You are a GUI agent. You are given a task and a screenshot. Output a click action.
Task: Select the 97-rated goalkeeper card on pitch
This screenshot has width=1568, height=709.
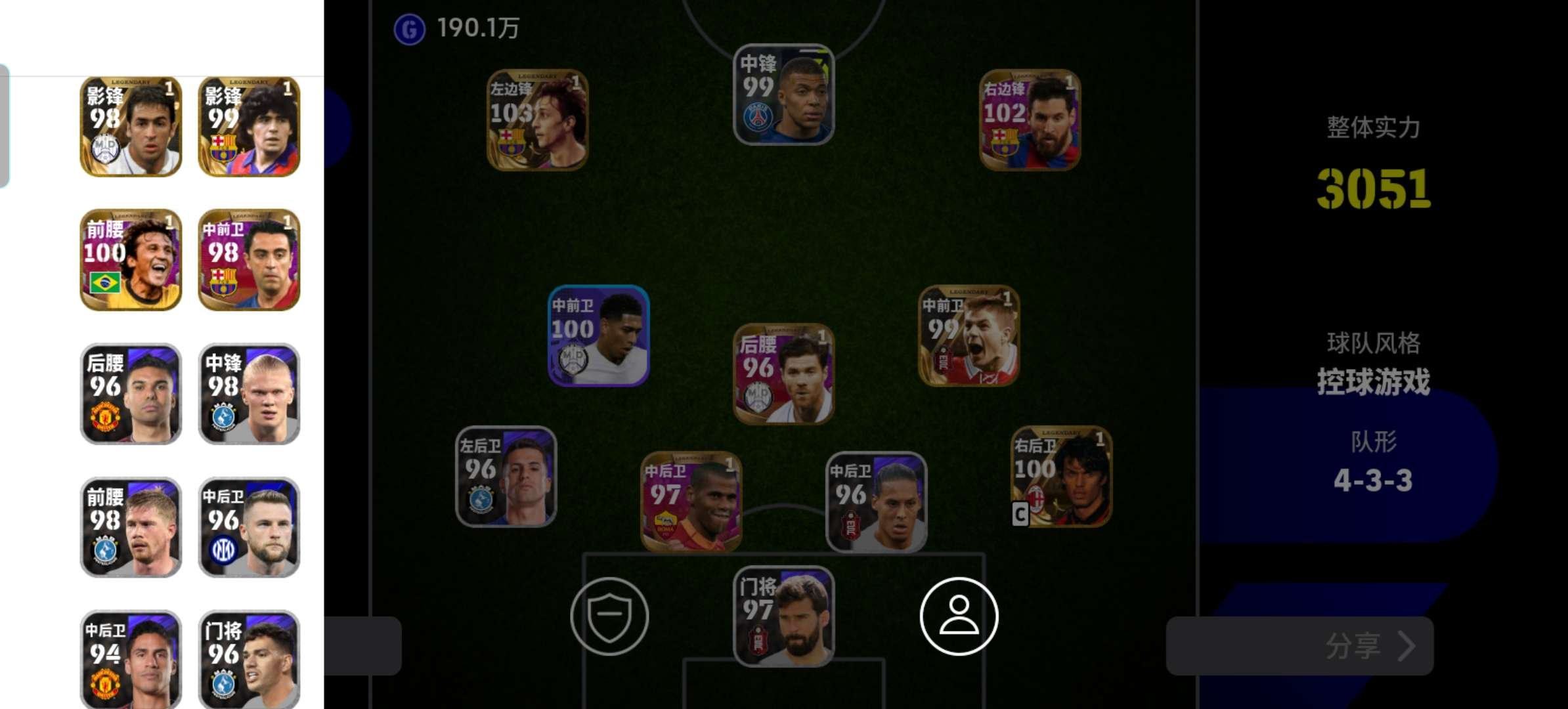pyautogui.click(x=783, y=616)
